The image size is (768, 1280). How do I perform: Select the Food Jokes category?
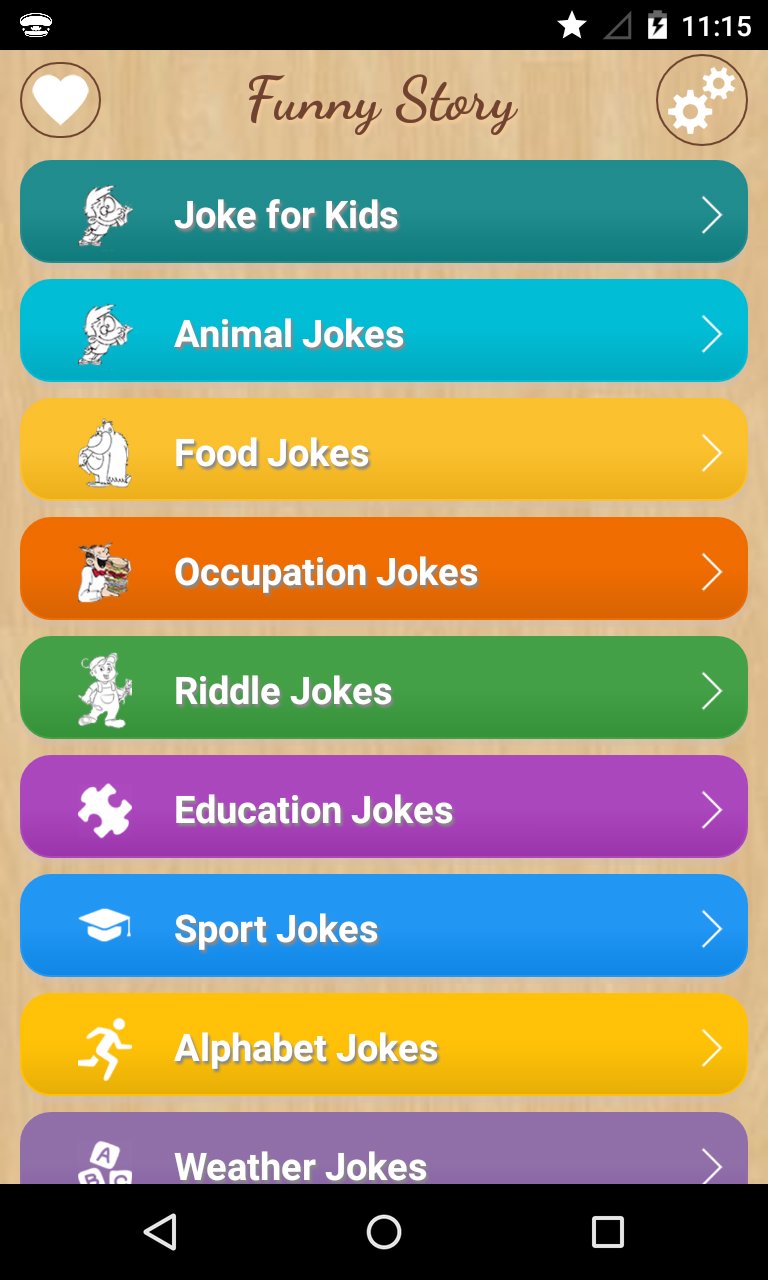click(x=384, y=450)
